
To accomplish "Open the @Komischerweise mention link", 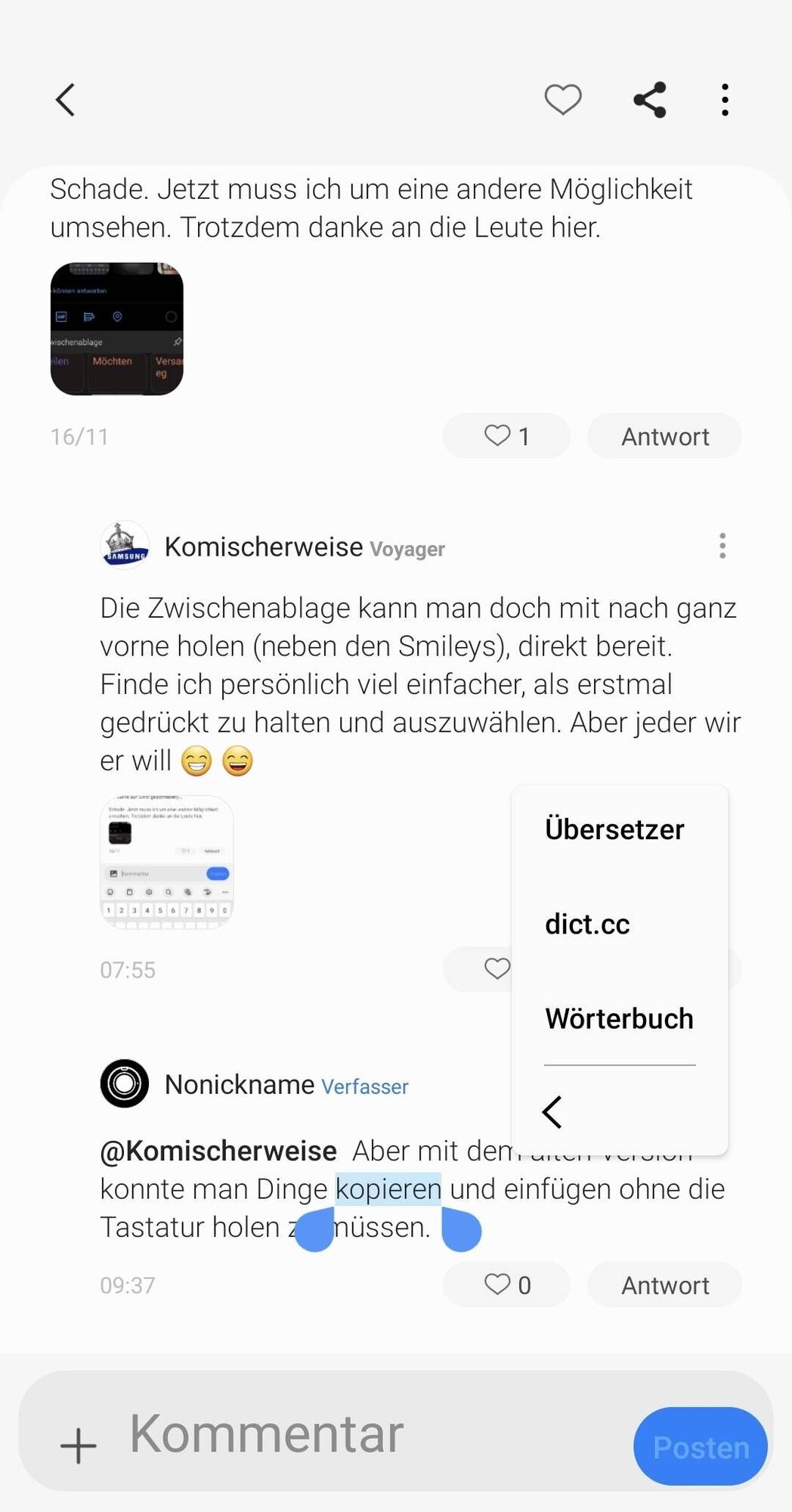I will coord(218,1151).
